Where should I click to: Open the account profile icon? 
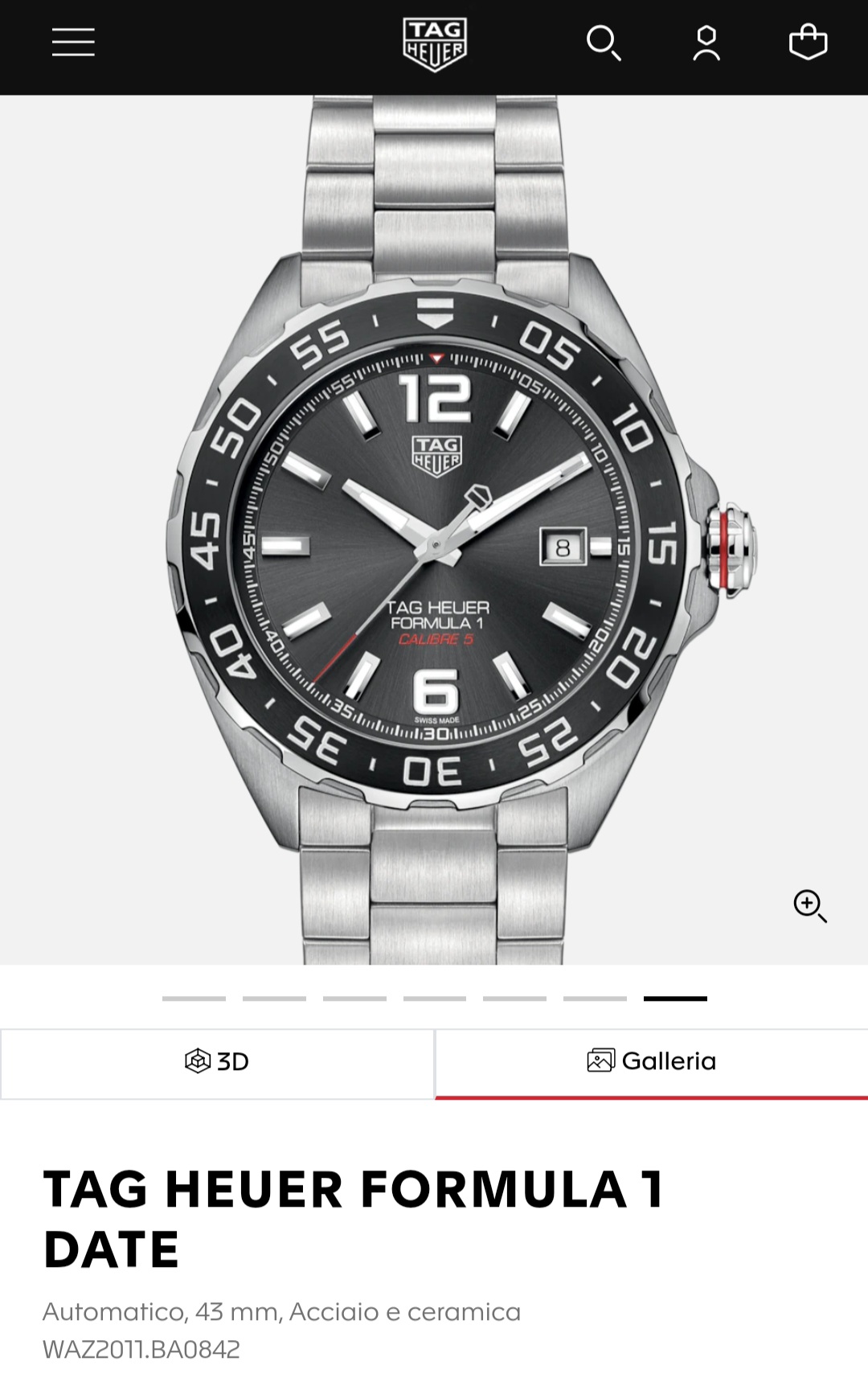pyautogui.click(x=706, y=43)
